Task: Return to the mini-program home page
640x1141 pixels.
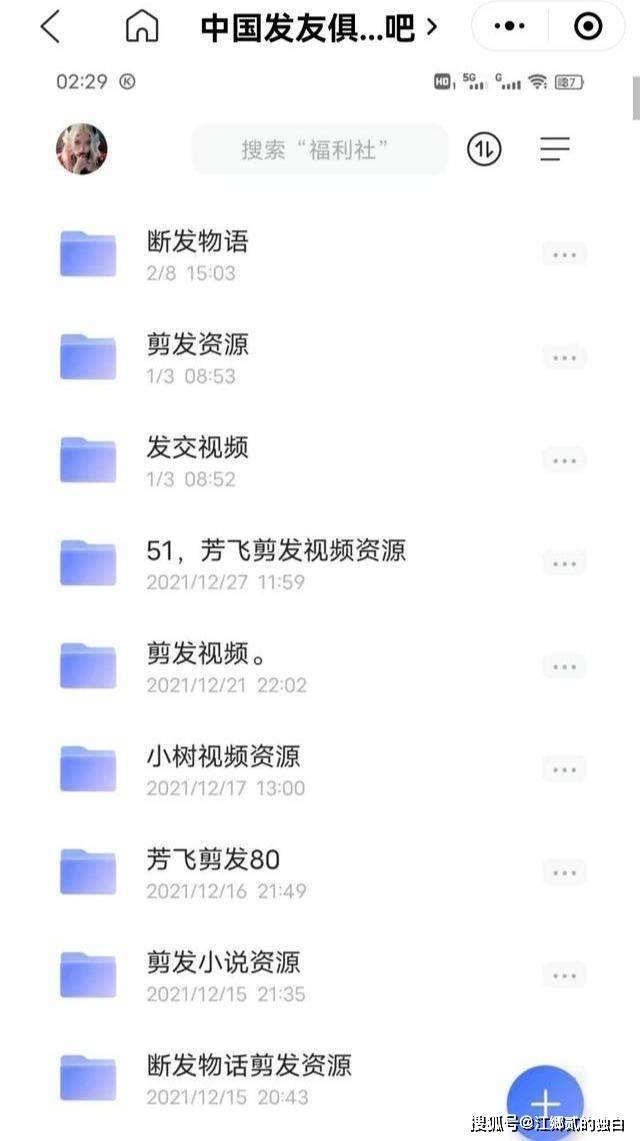Action: (142, 27)
